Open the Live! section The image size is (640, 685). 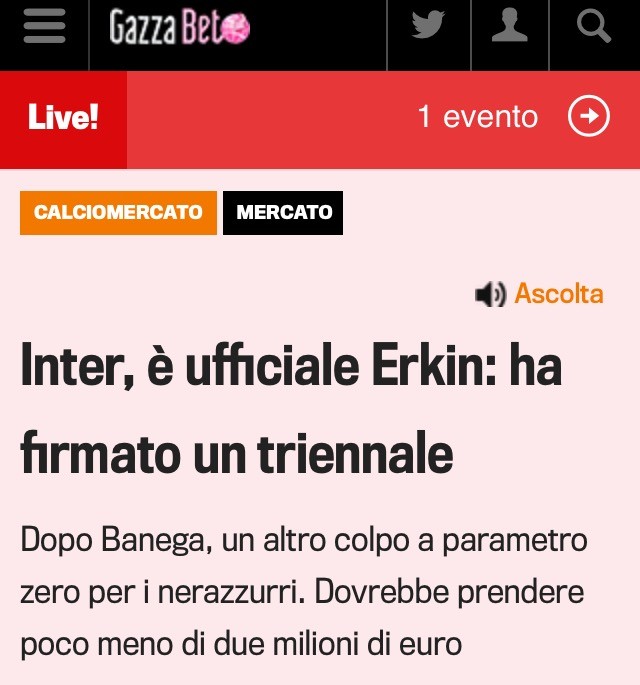coord(63,119)
